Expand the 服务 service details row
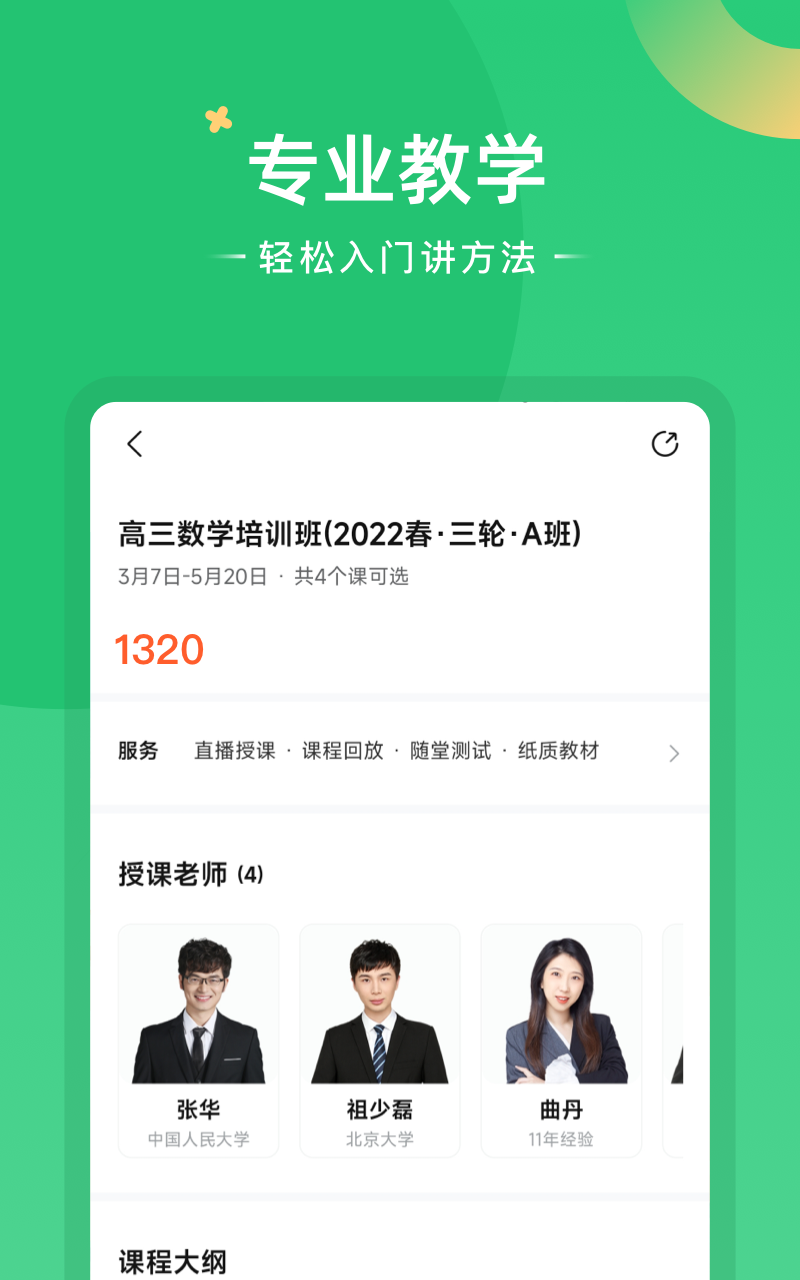Image resolution: width=800 pixels, height=1280 pixels. tap(673, 752)
